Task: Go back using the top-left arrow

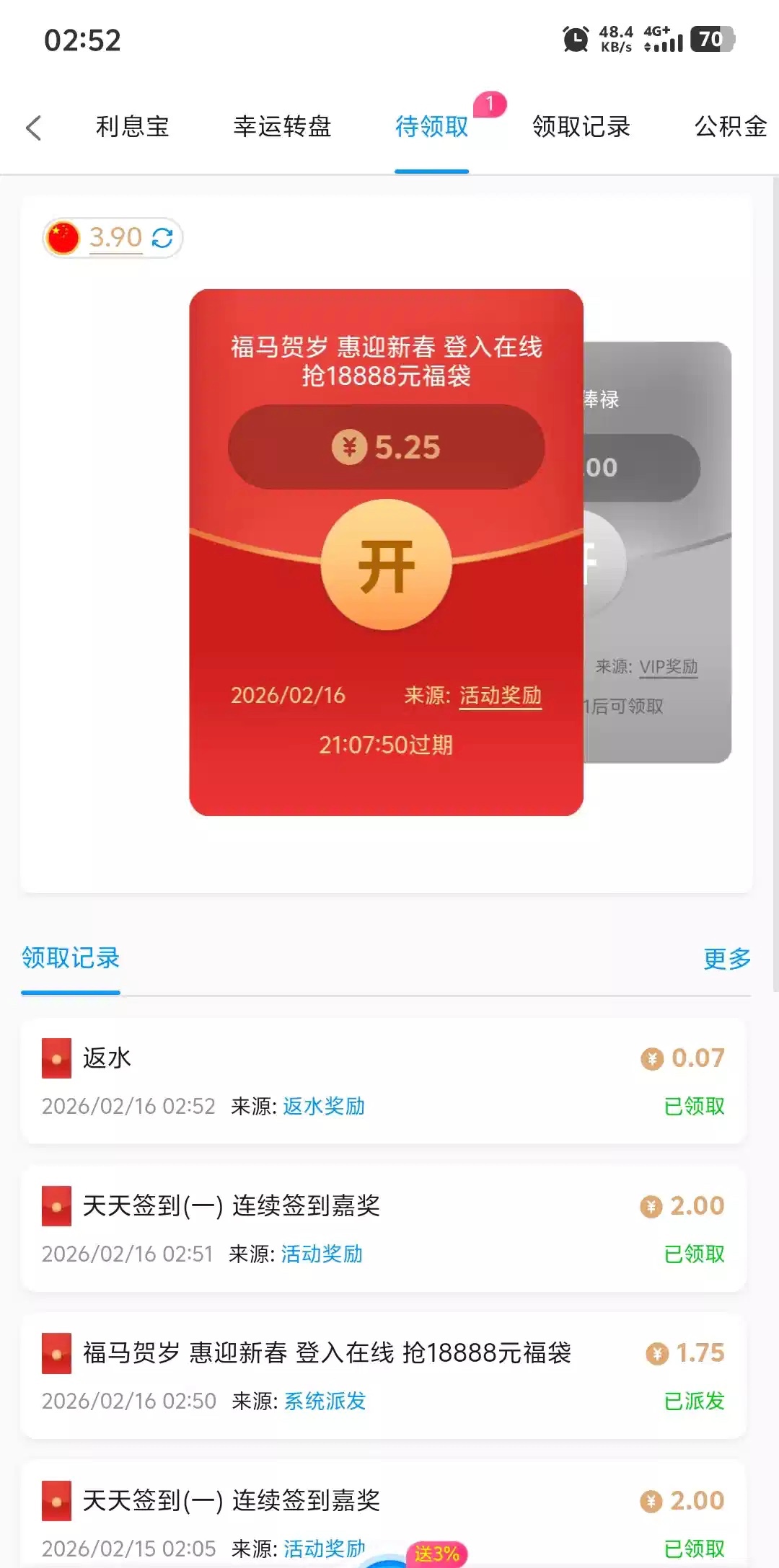Action: [x=33, y=128]
